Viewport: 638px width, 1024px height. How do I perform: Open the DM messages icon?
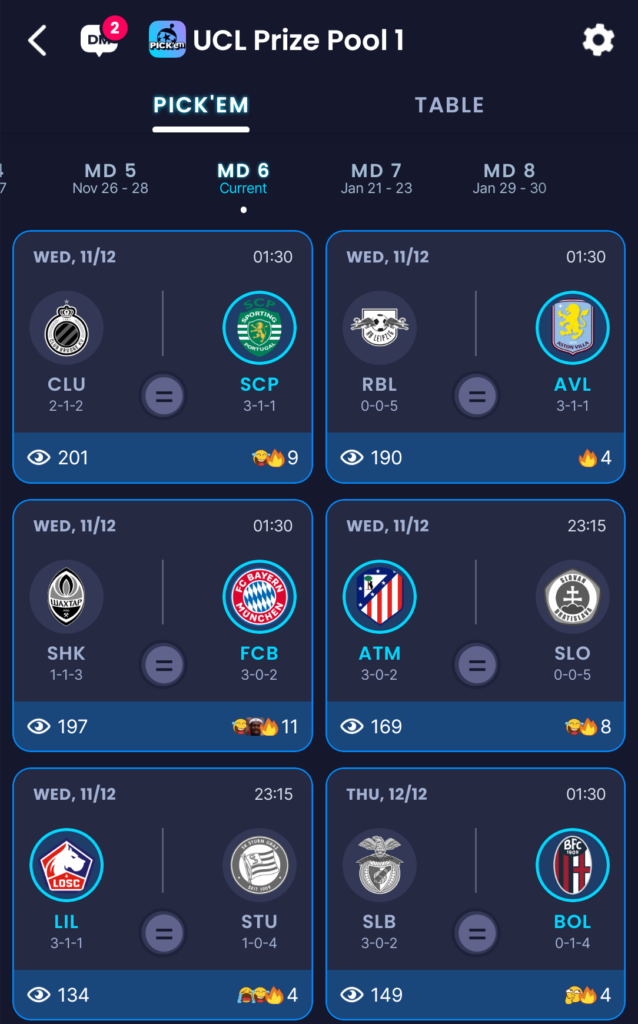[x=99, y=39]
